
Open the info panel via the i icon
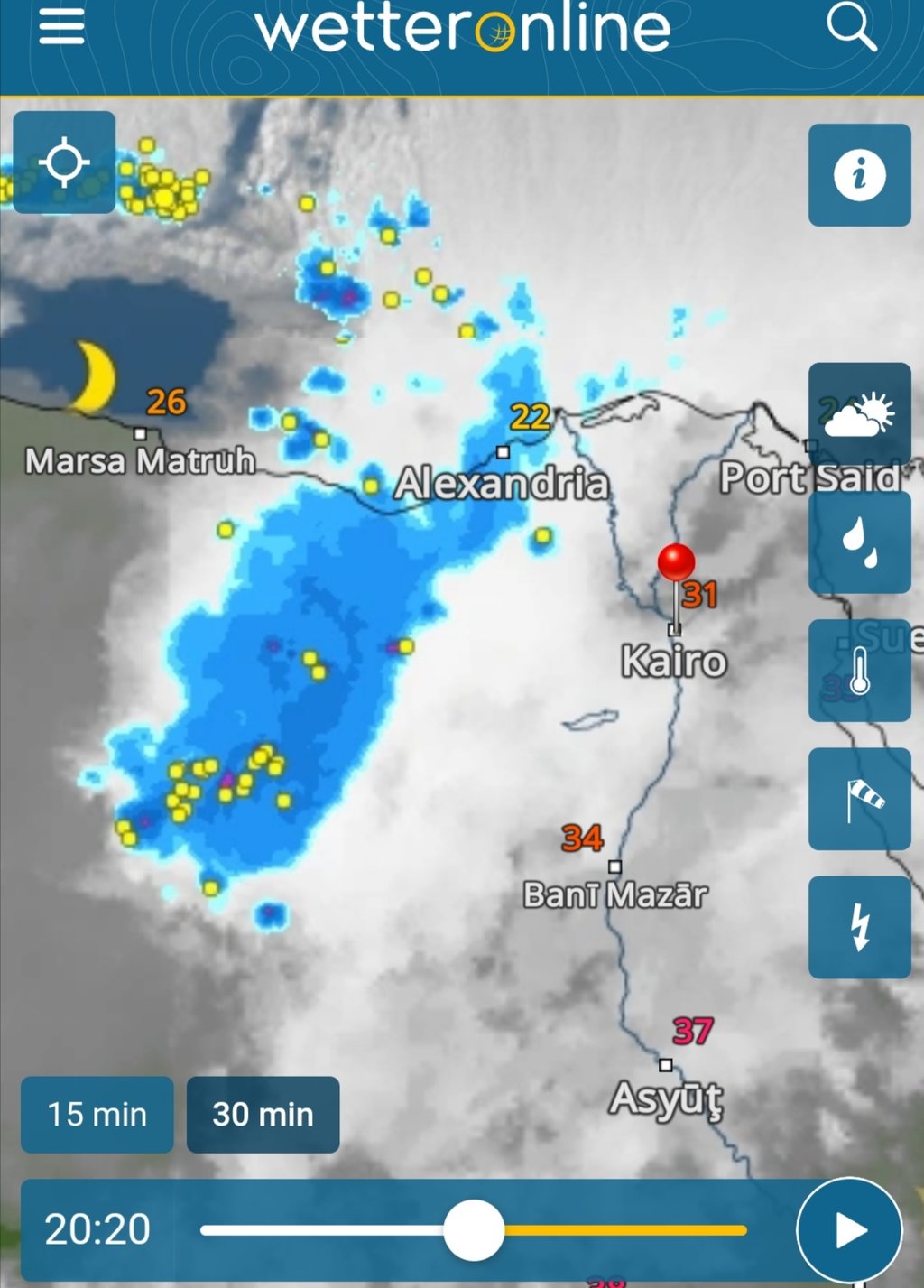859,176
